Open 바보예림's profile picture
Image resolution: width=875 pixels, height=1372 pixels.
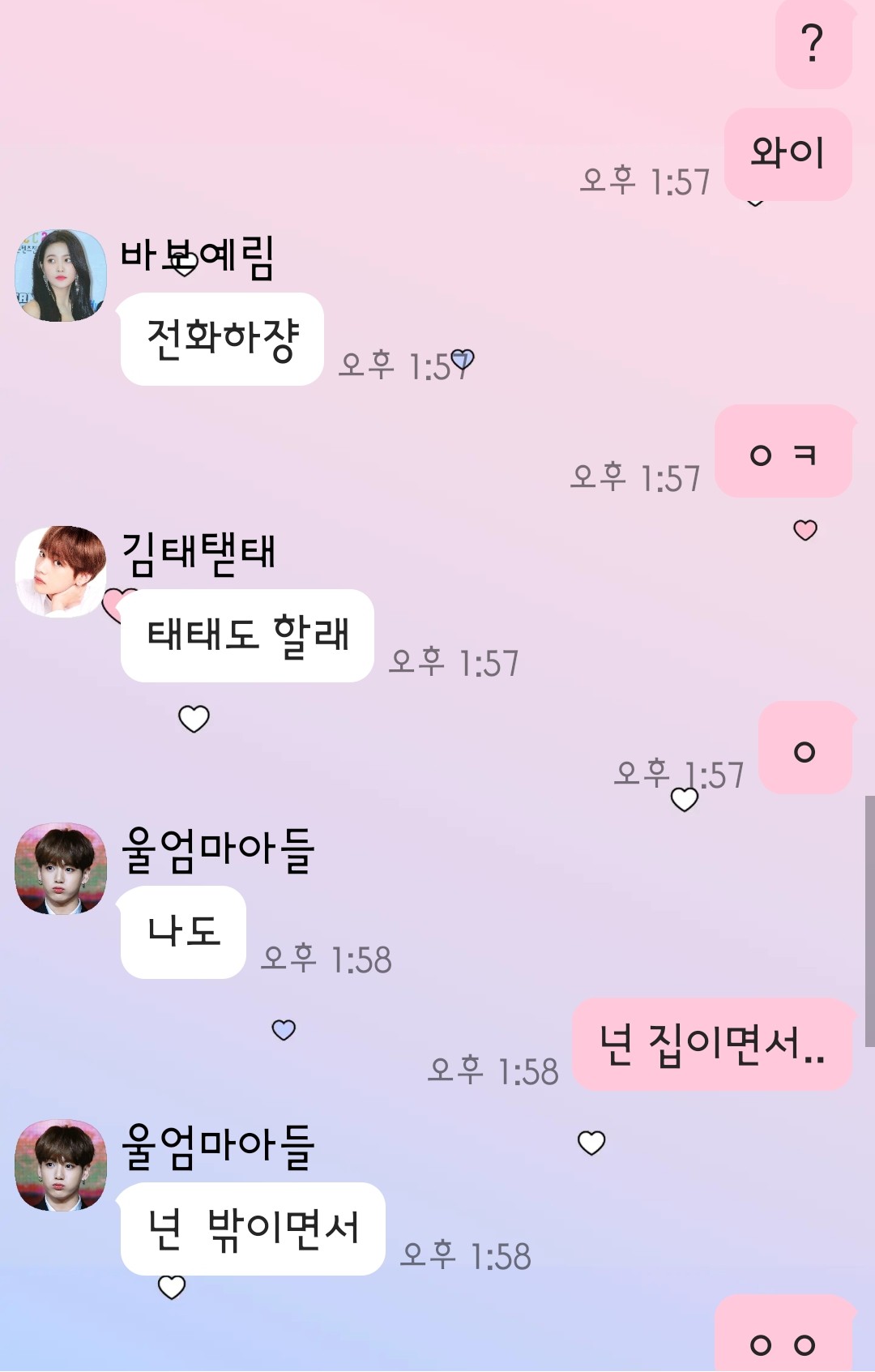click(61, 276)
